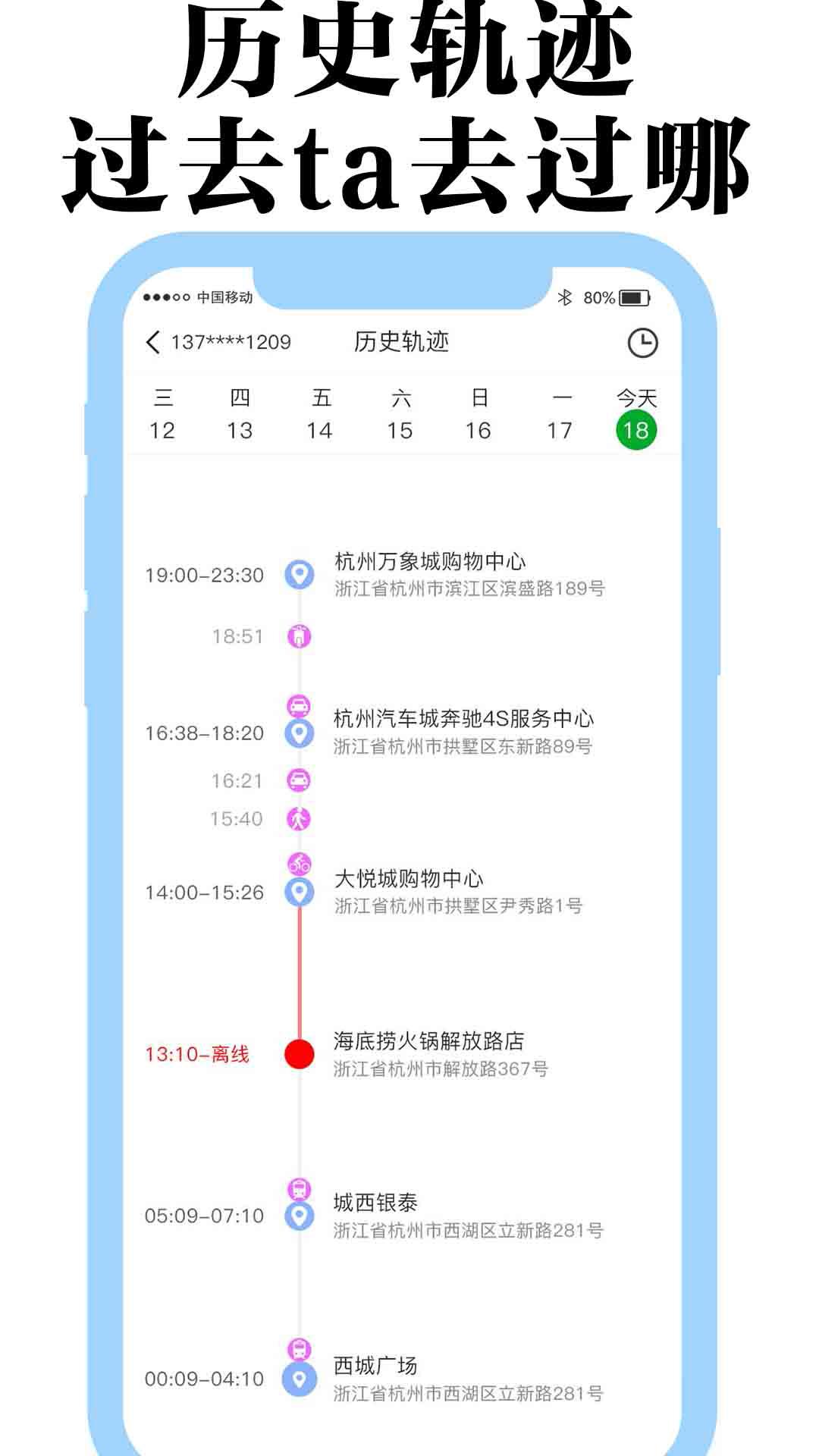Click the walking icon at 15:40
Screen dimensions: 819x1456
299,819
